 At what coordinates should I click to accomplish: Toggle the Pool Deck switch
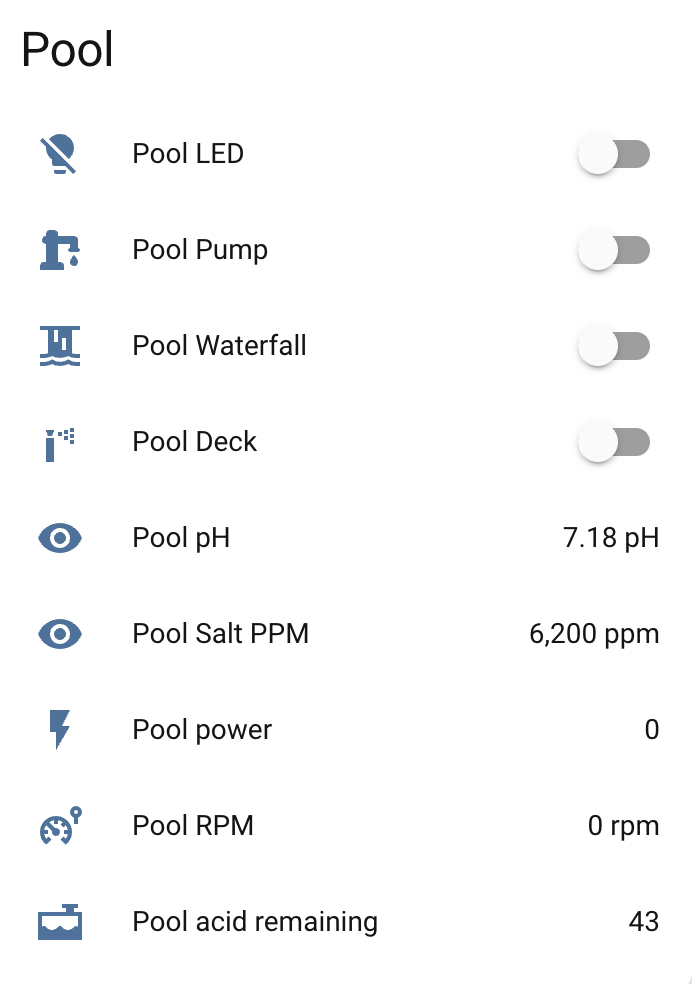coord(614,443)
